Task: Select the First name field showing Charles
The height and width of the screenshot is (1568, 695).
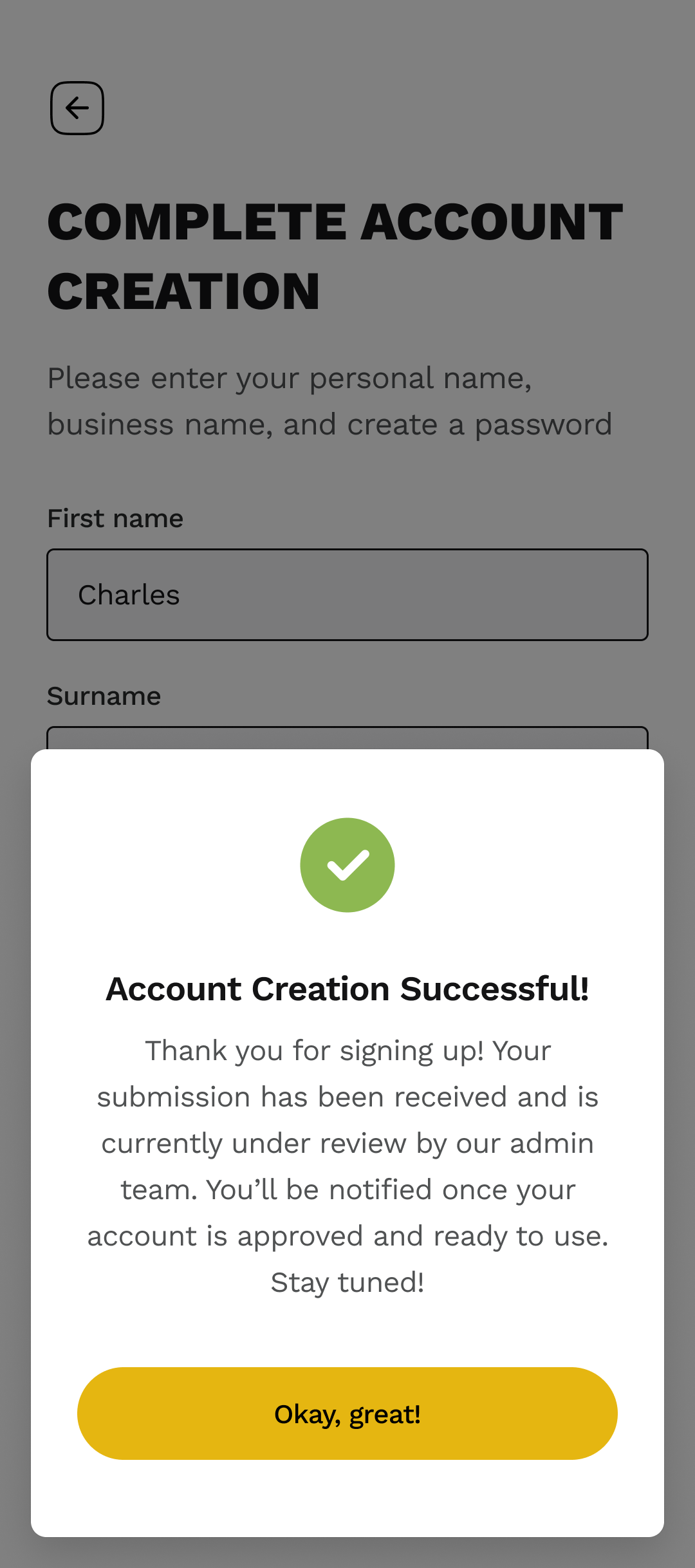Action: point(347,595)
